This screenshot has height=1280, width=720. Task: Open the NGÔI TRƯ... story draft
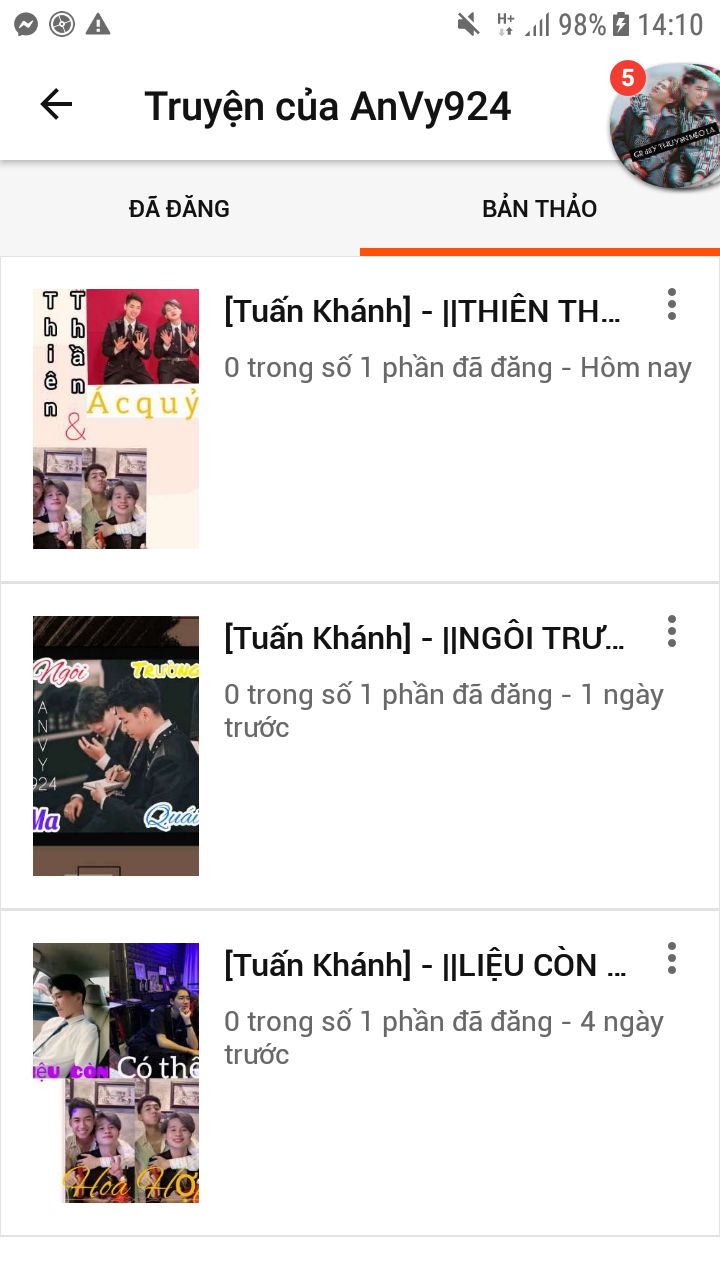(x=422, y=638)
